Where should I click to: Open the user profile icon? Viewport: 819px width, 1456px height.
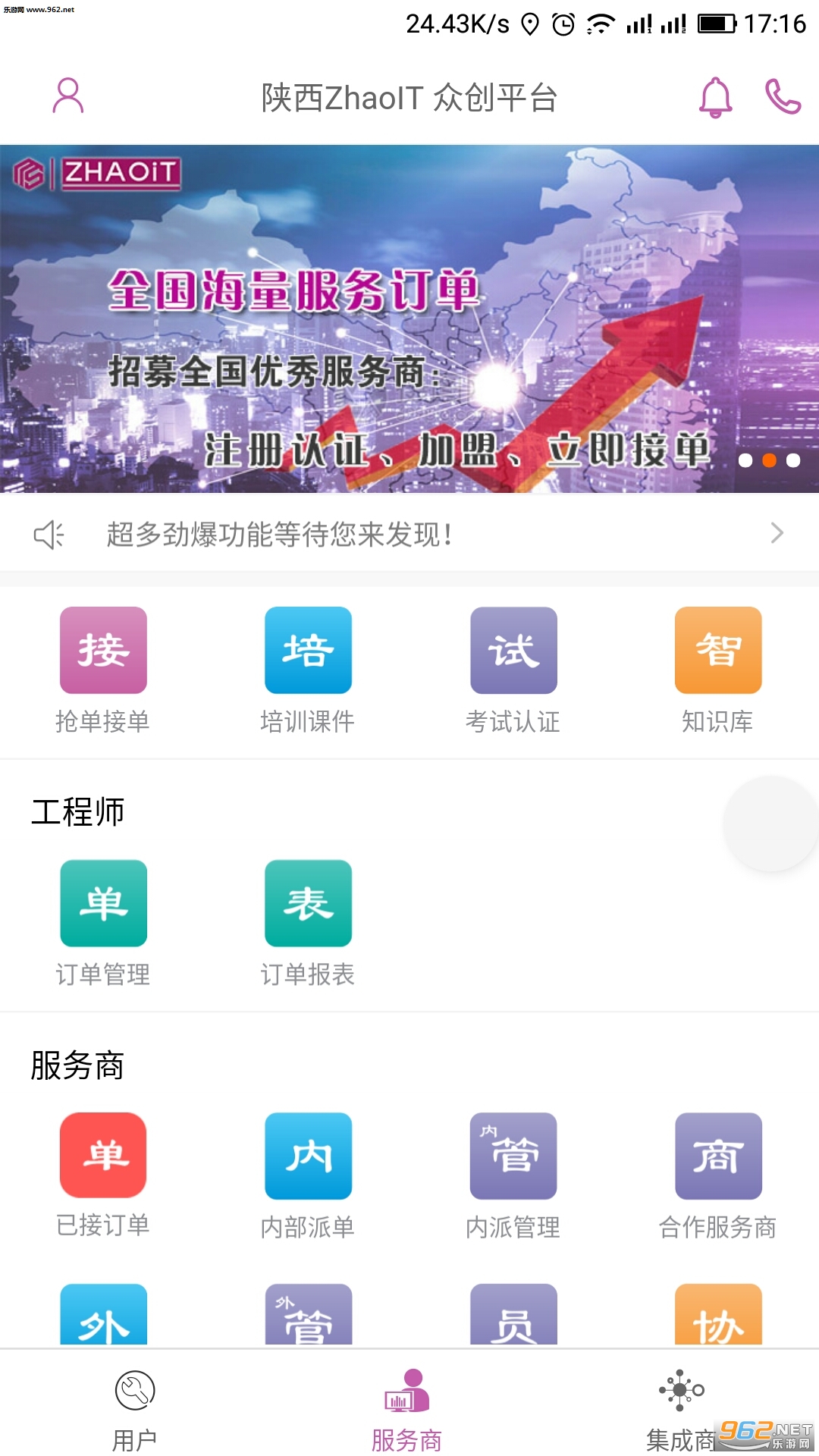point(67,96)
